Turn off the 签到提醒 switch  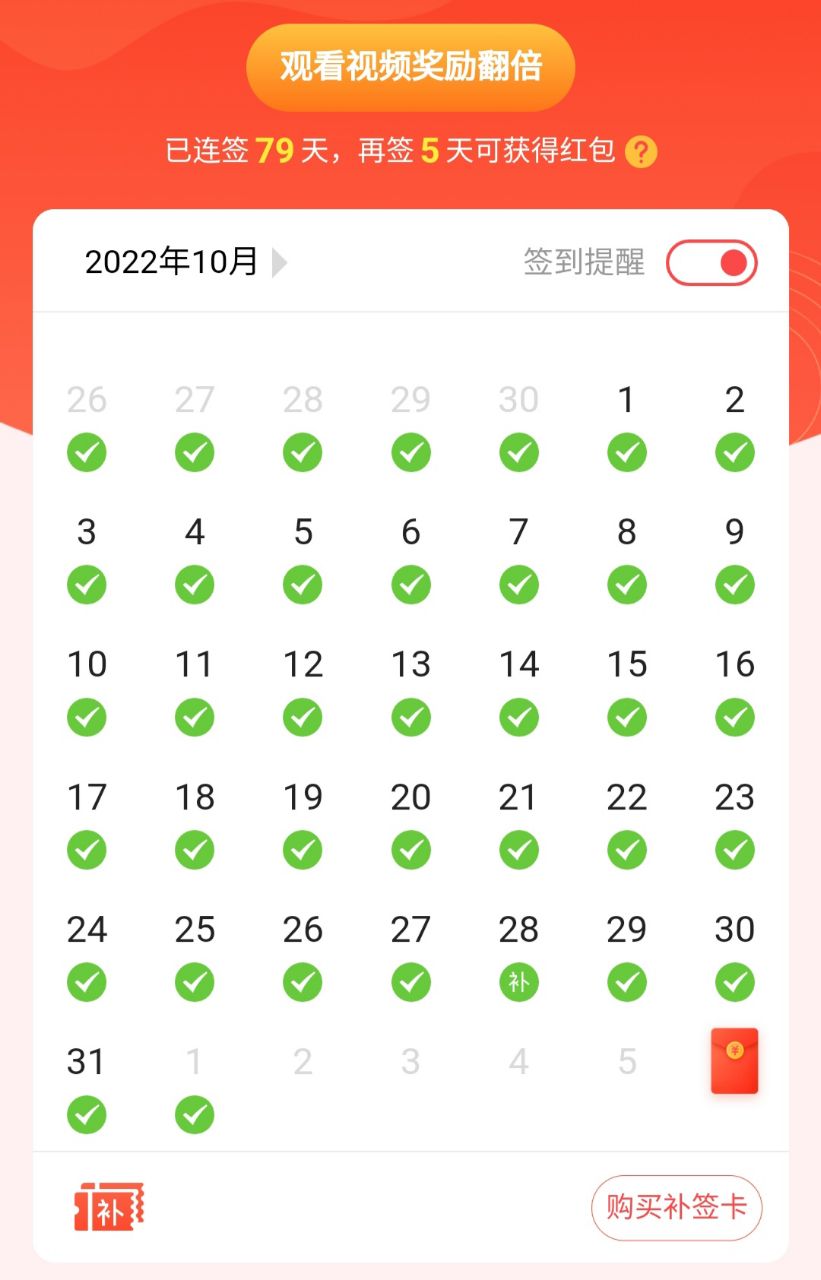pos(711,263)
